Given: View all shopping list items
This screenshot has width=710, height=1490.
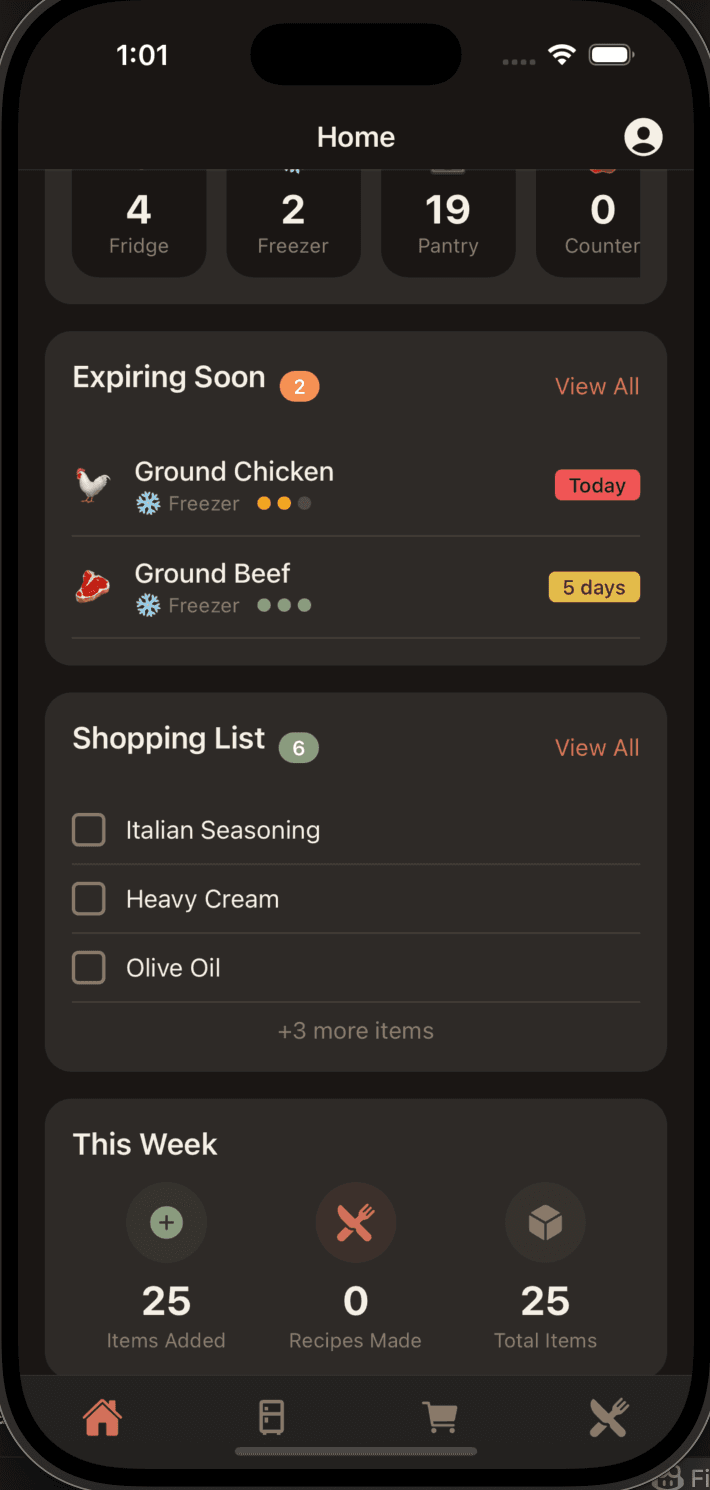Looking at the screenshot, I should tap(596, 748).
